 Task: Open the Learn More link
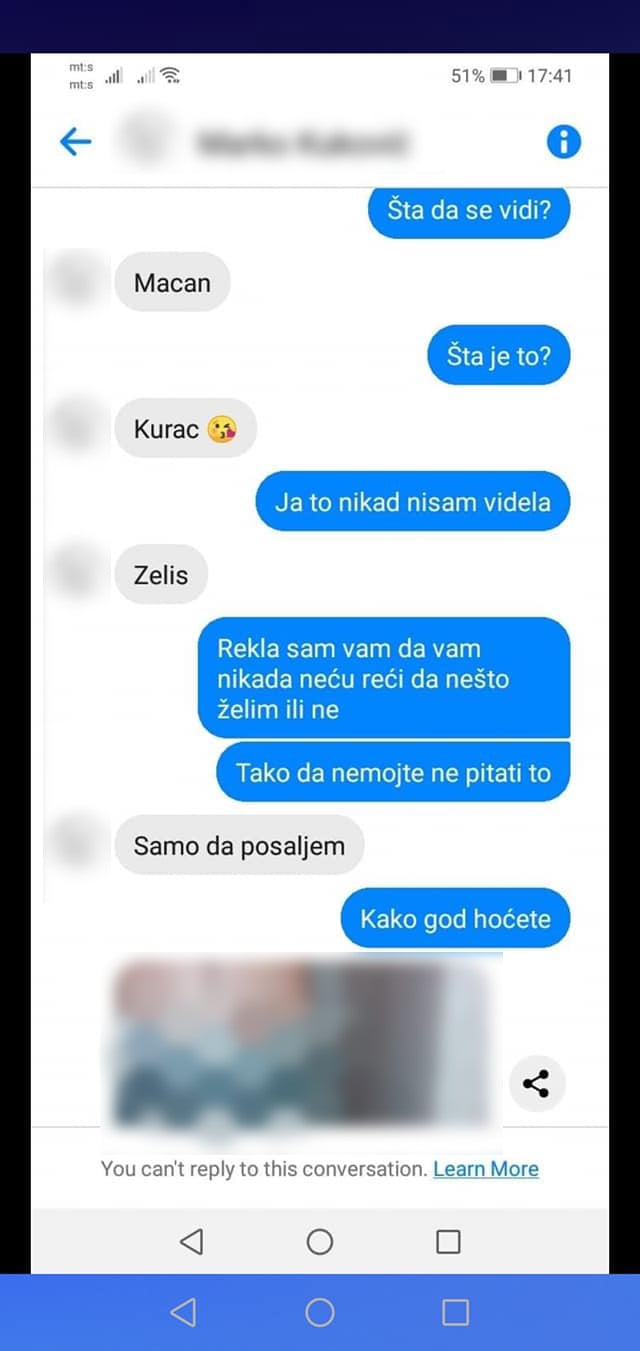coord(486,1169)
